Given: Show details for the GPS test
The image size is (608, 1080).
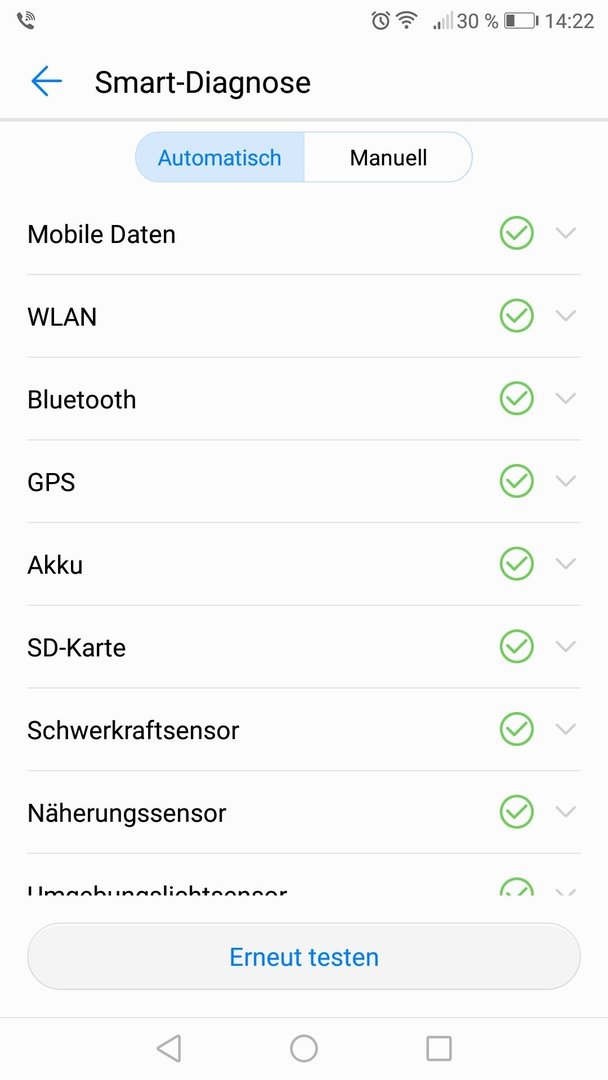Looking at the screenshot, I should 304,481.
